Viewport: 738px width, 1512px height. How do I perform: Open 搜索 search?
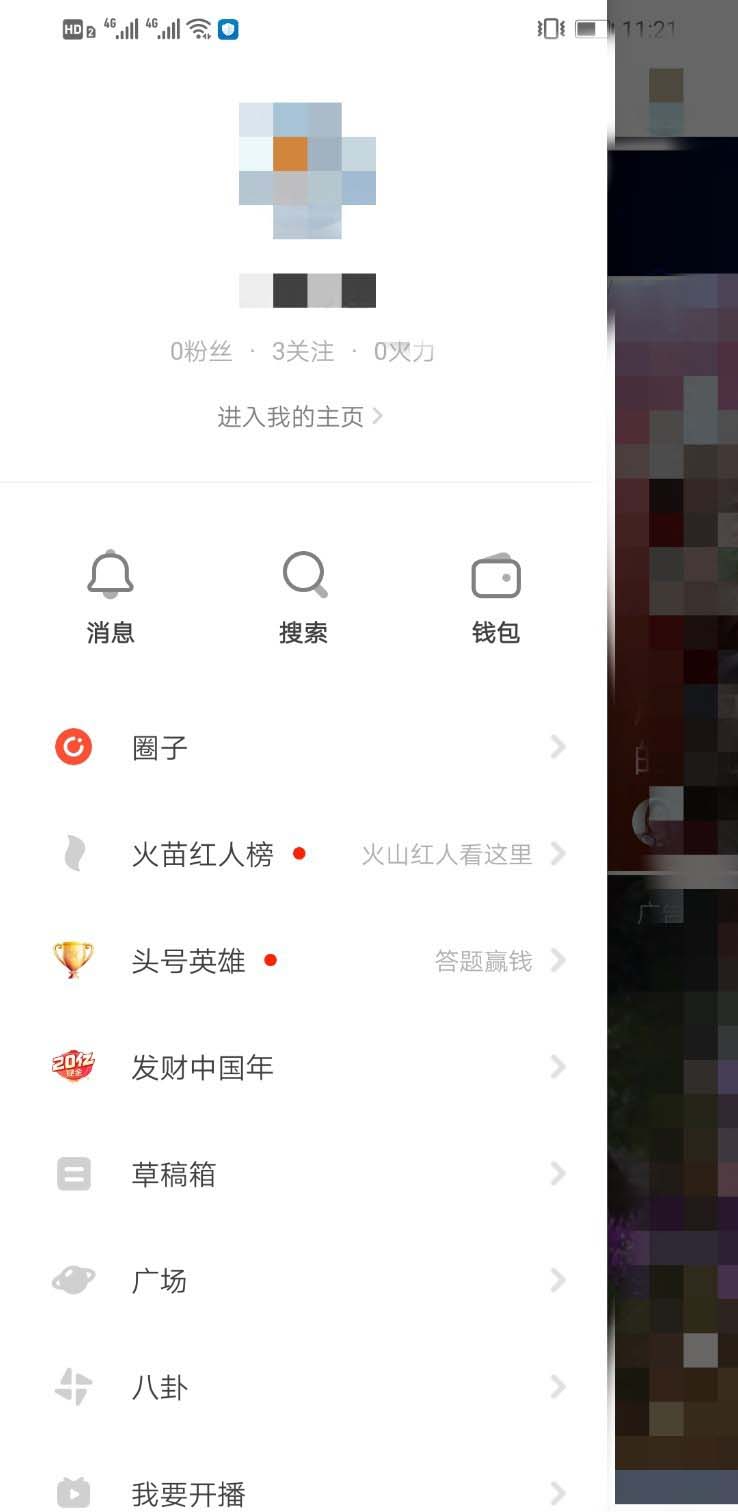[303, 597]
